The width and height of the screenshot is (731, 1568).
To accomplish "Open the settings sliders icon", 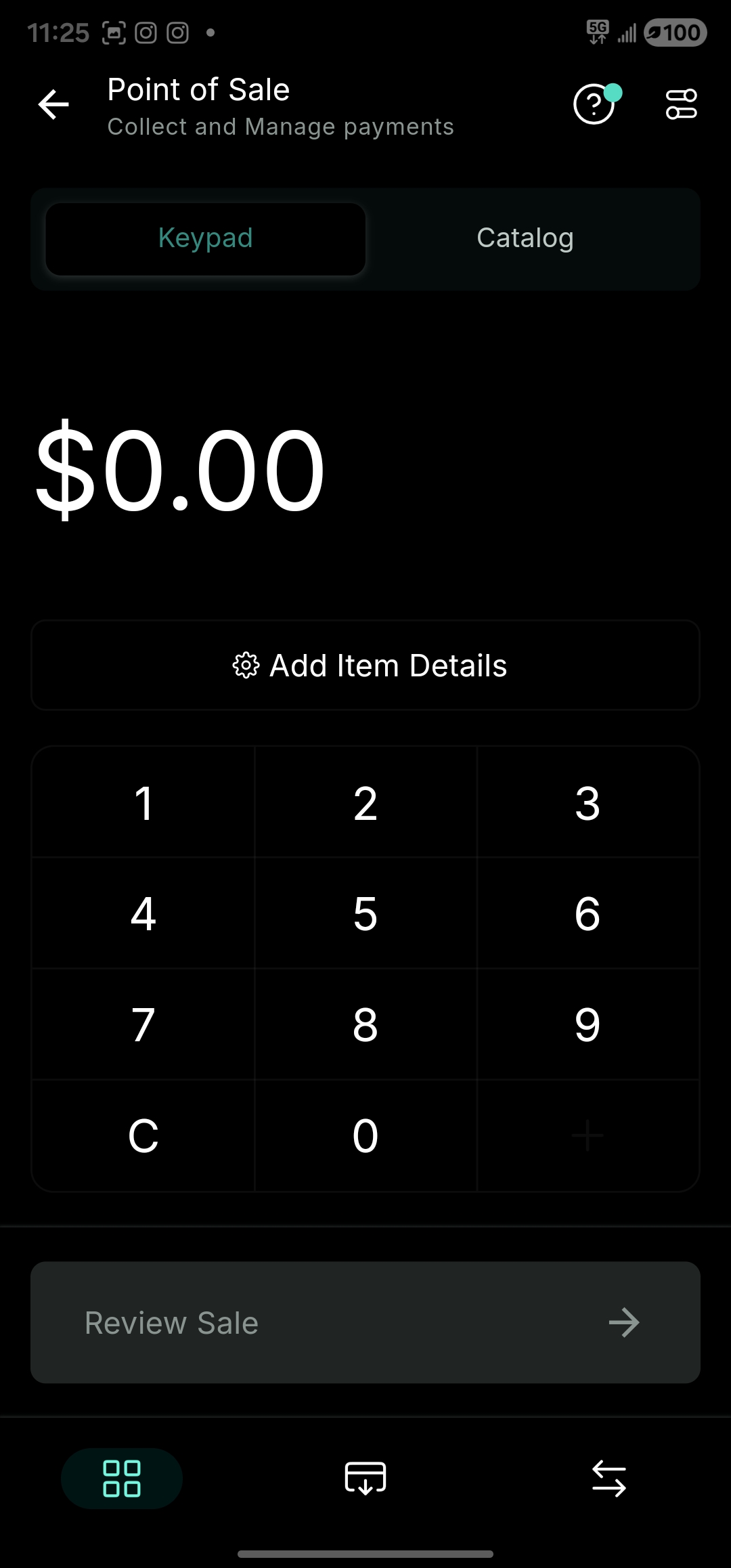I will 681,104.
